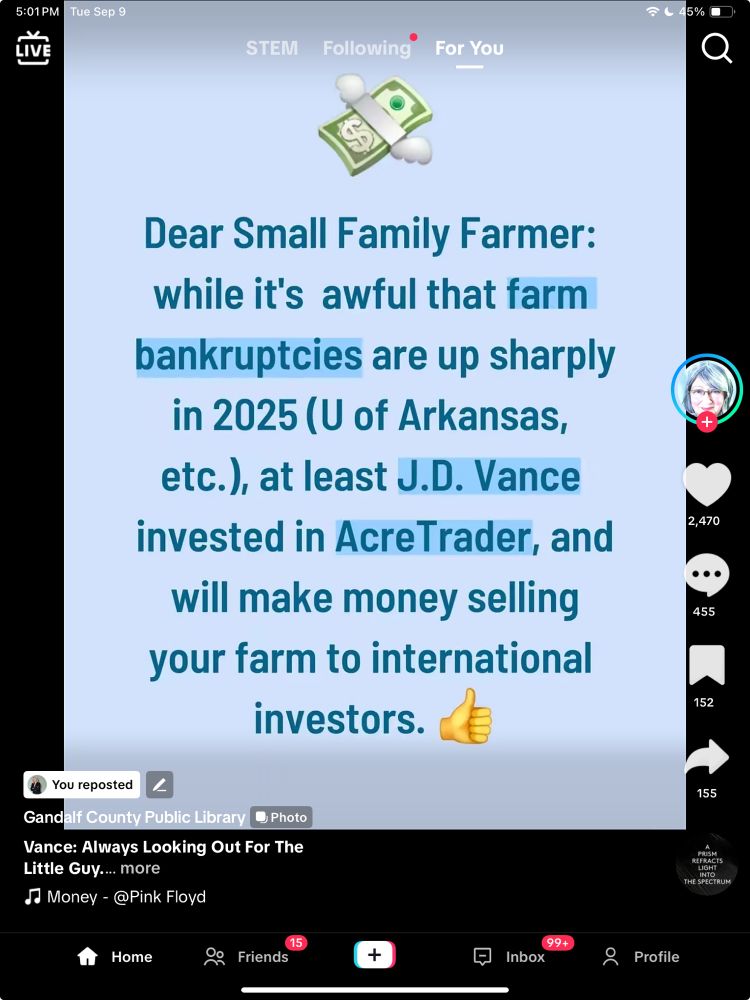Switch to the STEM tab
This screenshot has width=750, height=1000.
coord(272,48)
